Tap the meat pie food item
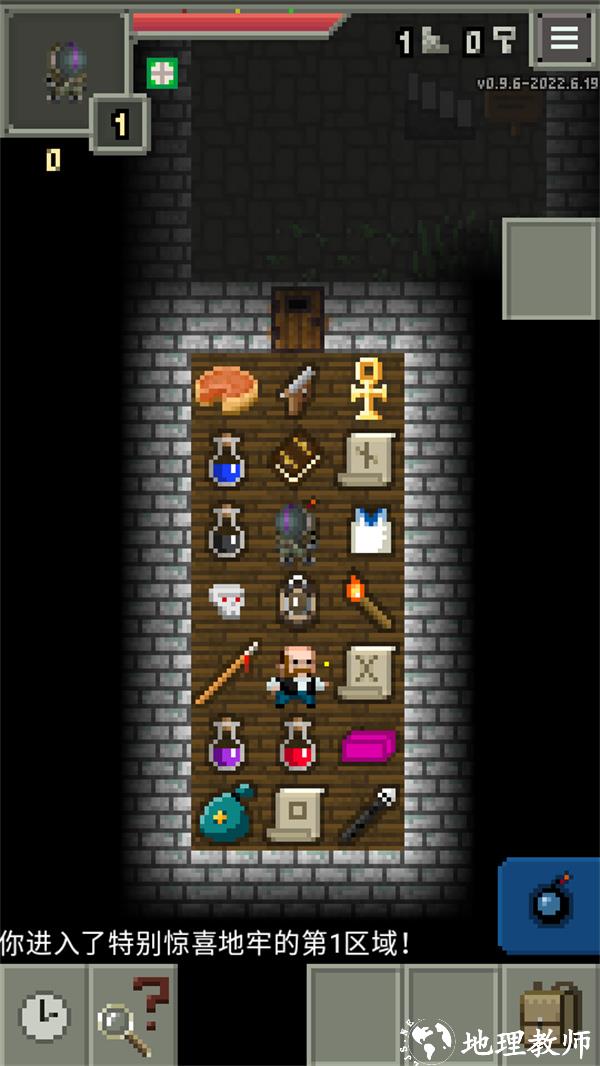The width and height of the screenshot is (600, 1066). 226,388
